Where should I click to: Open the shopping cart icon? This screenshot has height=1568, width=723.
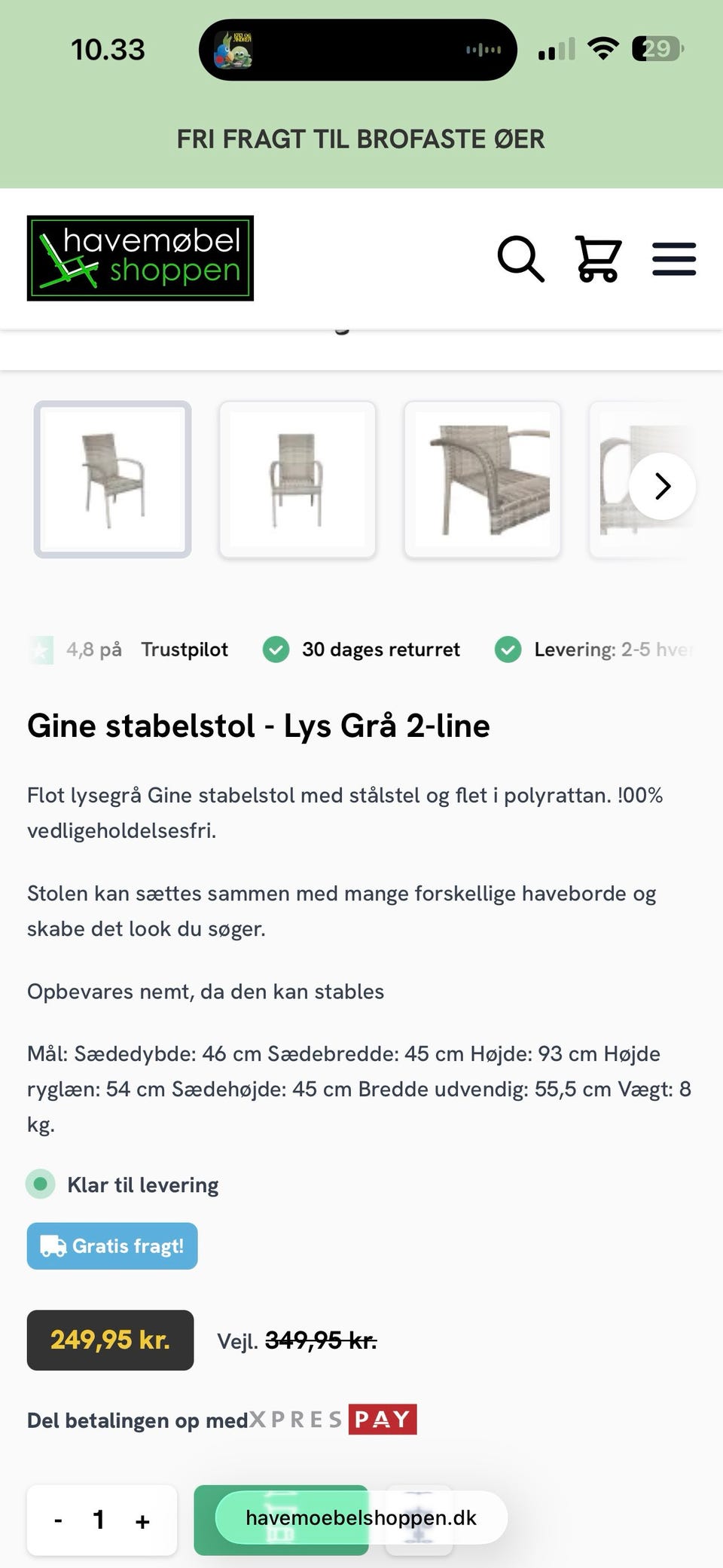597,259
